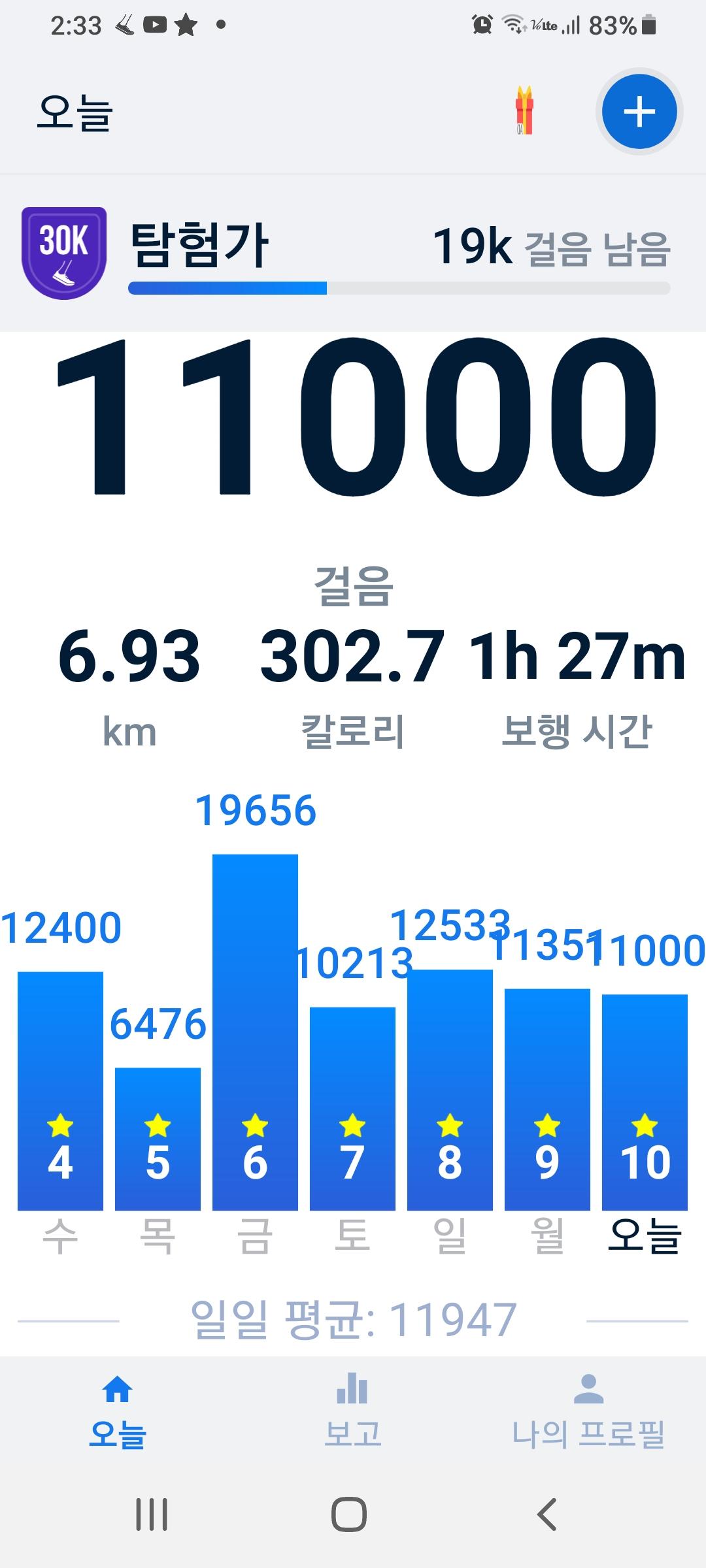Go back with system back button
Screen dimensions: 706x1568
(546, 1514)
